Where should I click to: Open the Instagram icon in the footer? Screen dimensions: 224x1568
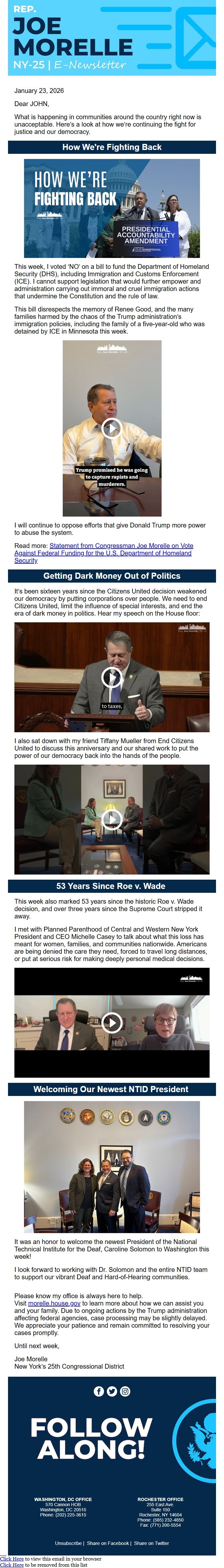pyautogui.click(x=125, y=1391)
